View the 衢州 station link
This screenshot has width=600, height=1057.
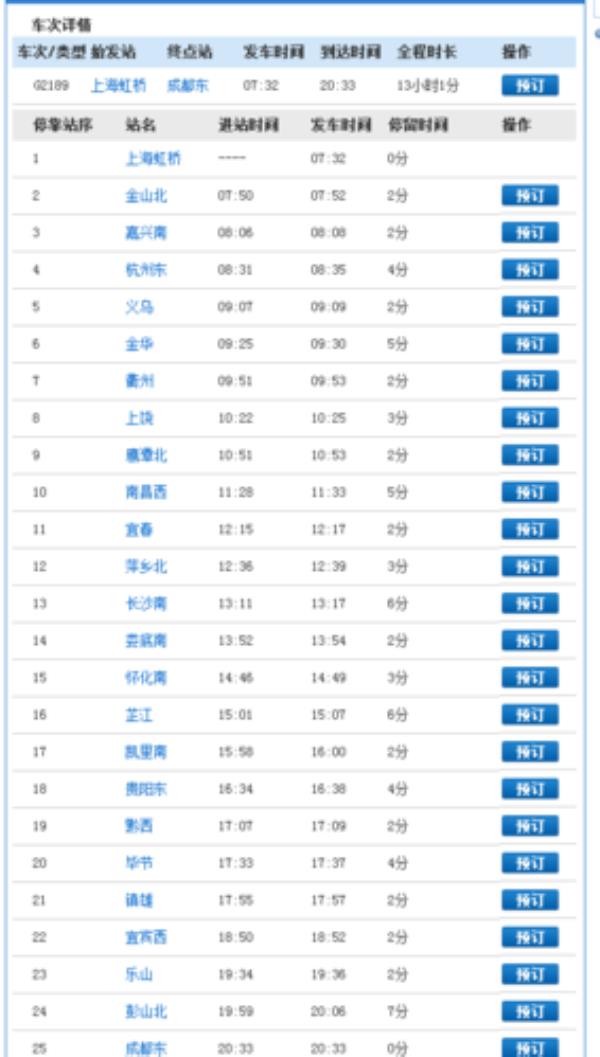(139, 381)
